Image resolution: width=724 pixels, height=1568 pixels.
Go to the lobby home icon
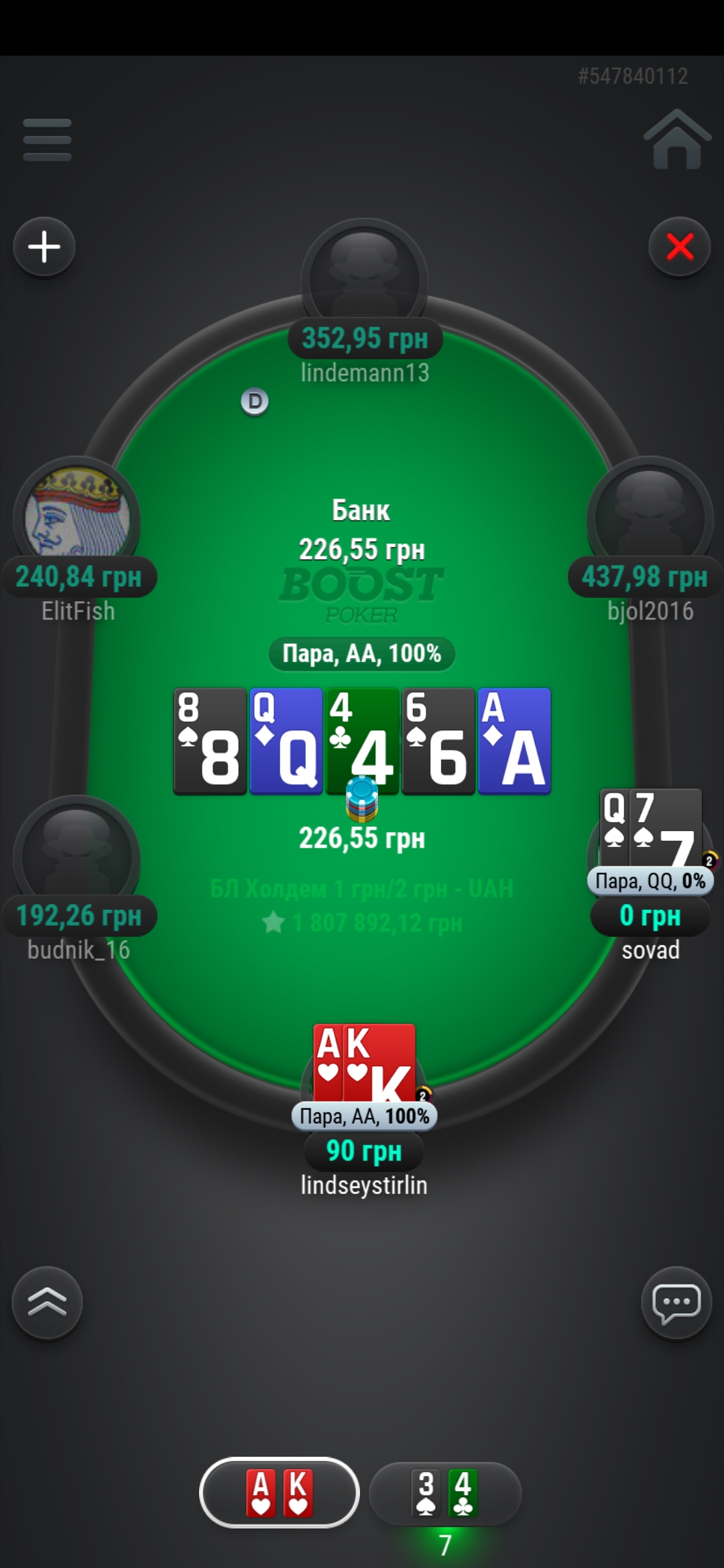[677, 139]
